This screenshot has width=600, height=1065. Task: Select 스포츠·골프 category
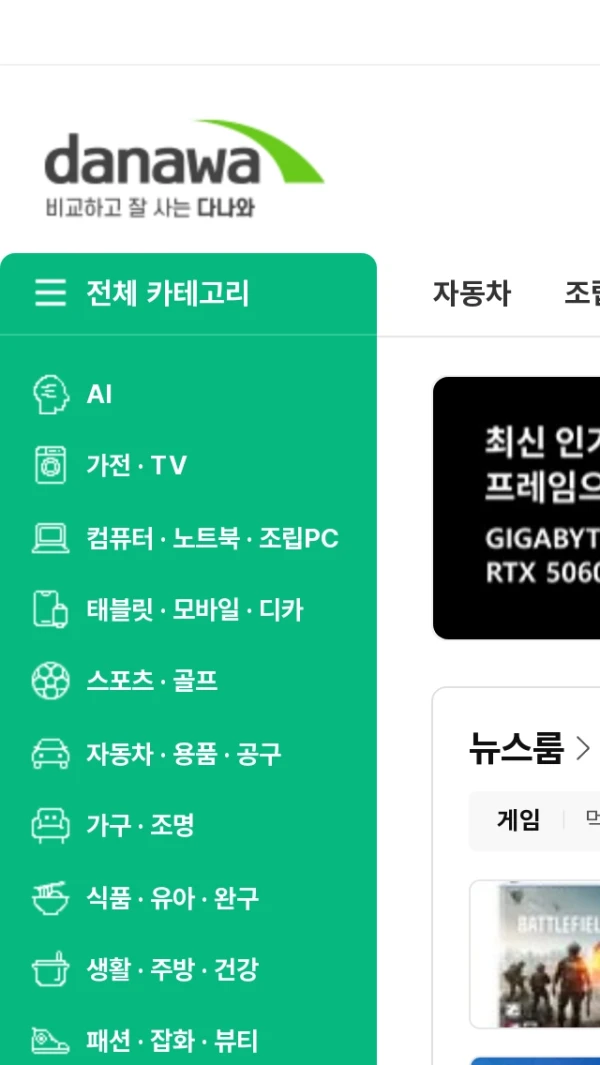point(152,682)
